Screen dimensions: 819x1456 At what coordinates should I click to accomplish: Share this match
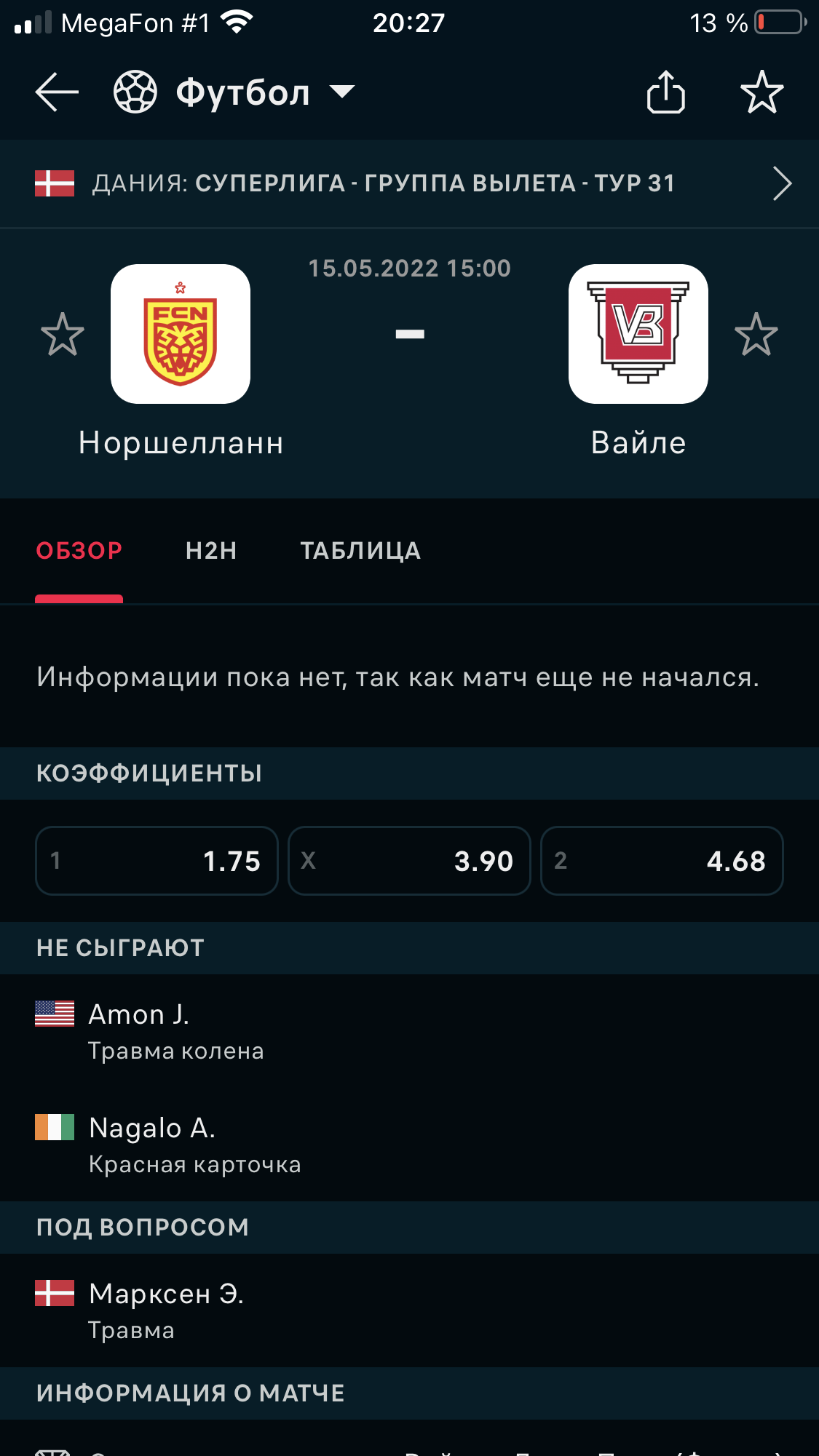click(665, 92)
